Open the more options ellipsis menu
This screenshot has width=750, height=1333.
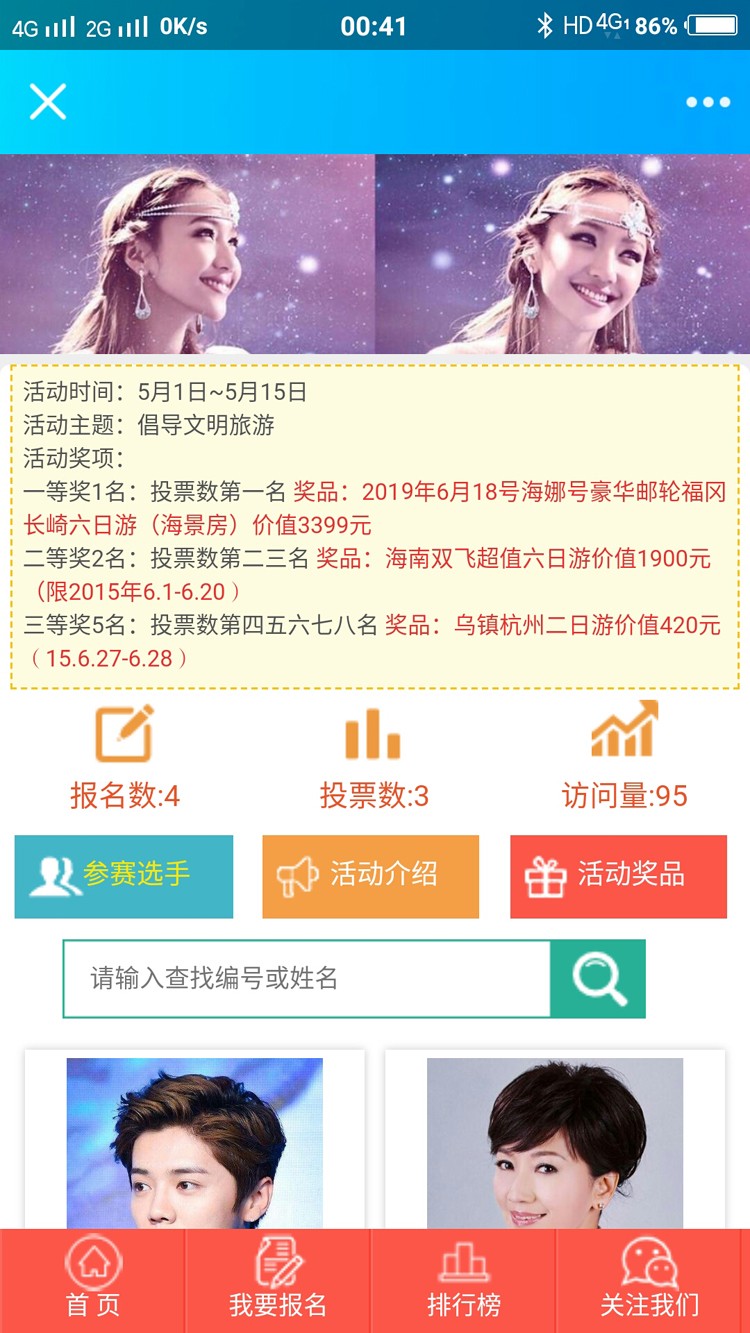[x=707, y=100]
